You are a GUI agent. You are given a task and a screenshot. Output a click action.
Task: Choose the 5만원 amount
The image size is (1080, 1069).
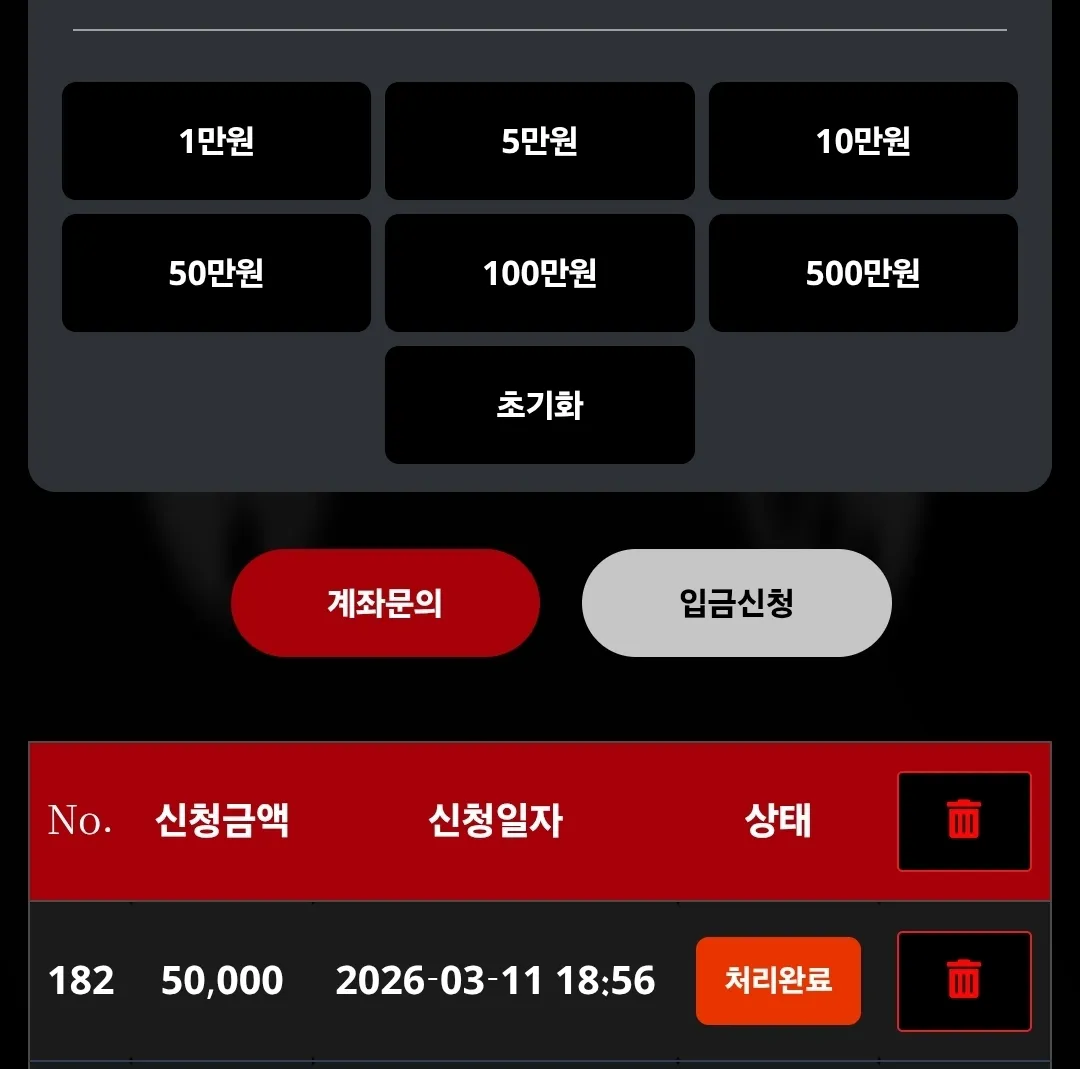tap(539, 141)
